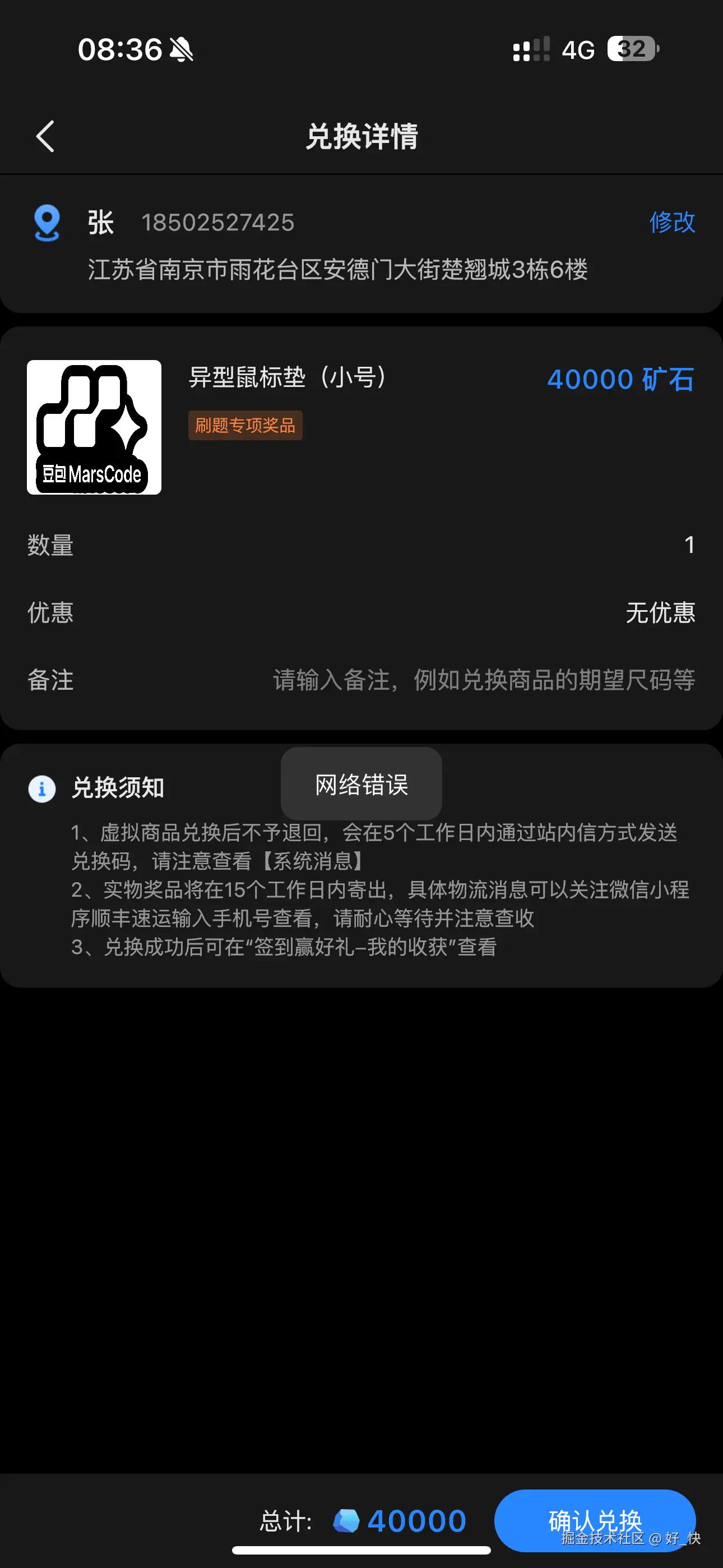Enter a note in the 备注 field
The image size is (723, 1568).
pyautogui.click(x=483, y=680)
